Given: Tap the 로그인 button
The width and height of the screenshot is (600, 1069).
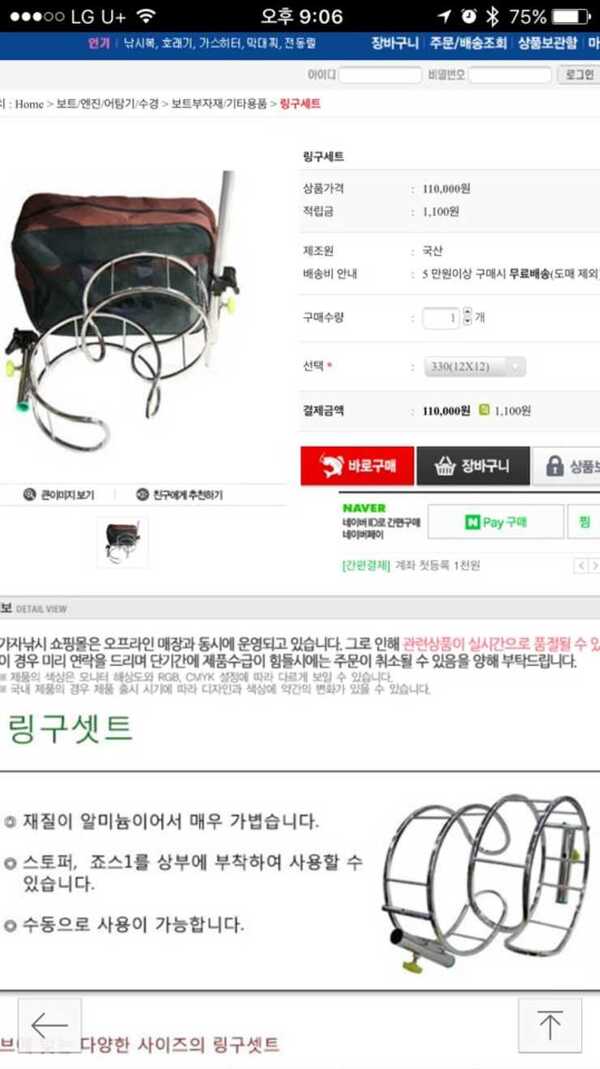Looking at the screenshot, I should (x=578, y=74).
